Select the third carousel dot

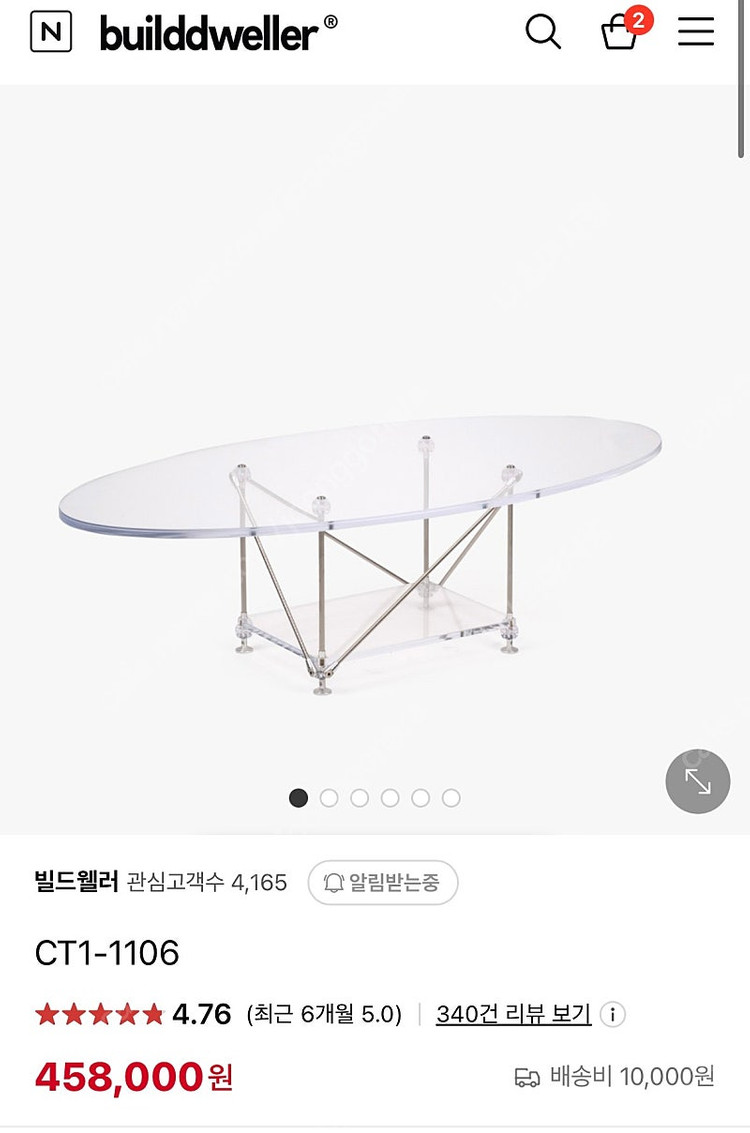click(359, 798)
